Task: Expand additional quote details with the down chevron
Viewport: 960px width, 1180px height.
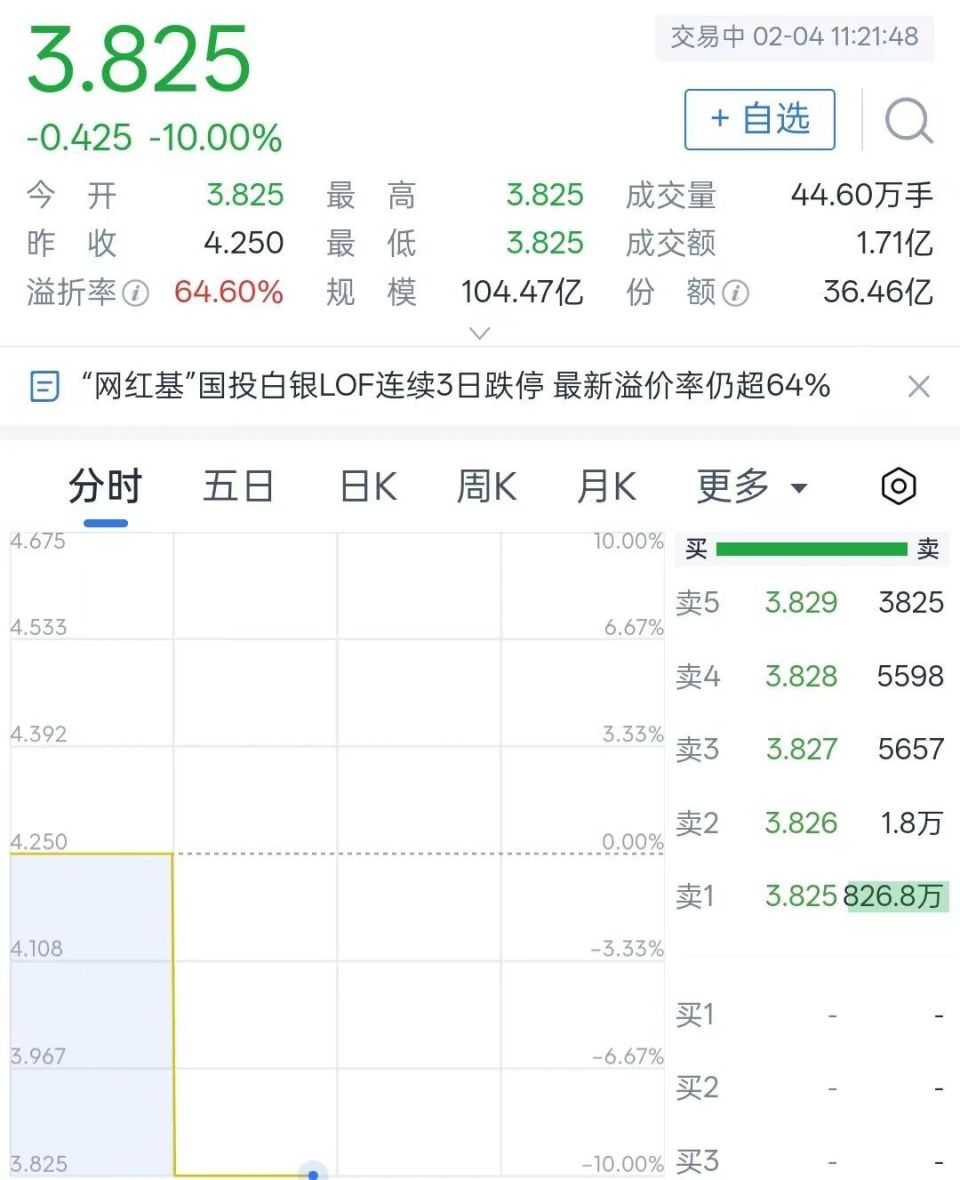Action: [x=480, y=331]
